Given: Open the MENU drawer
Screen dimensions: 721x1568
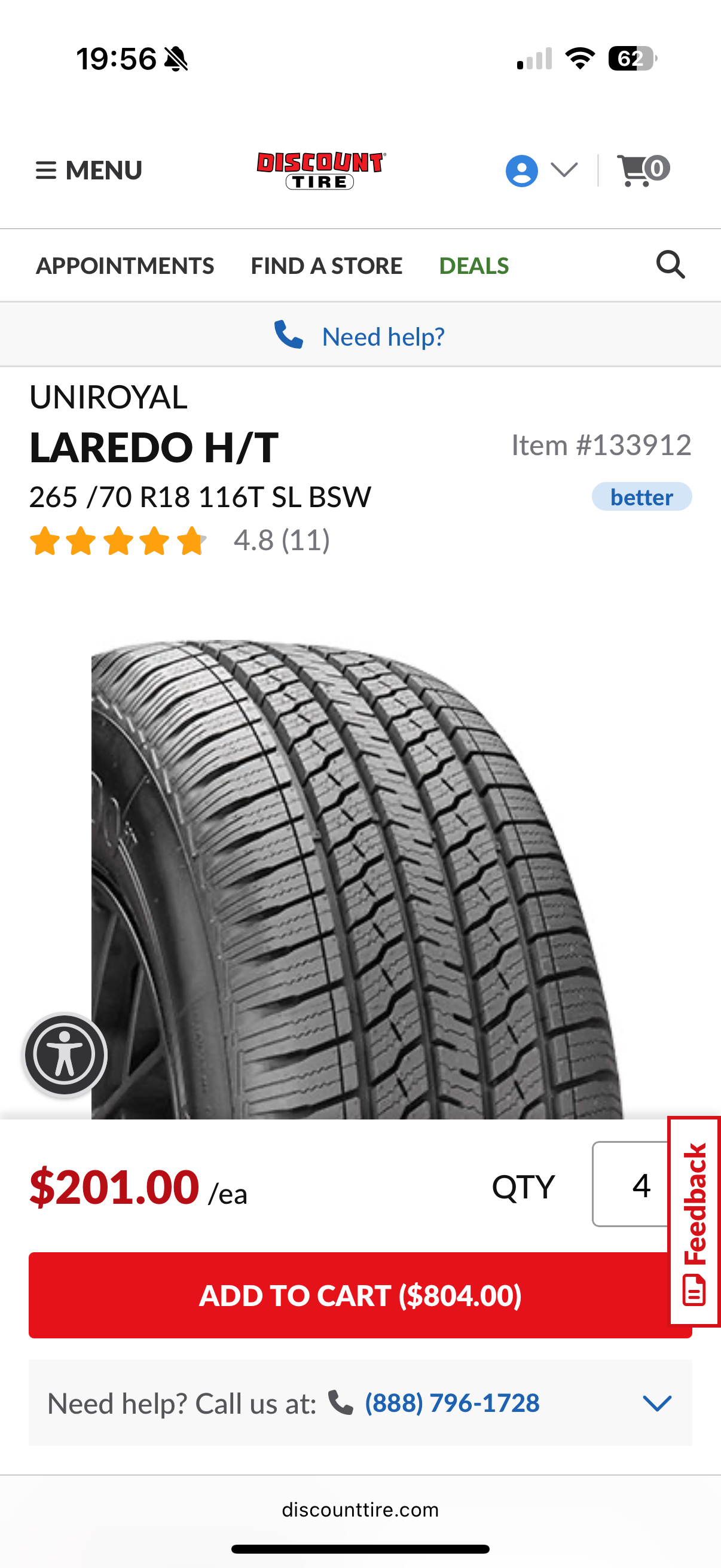Looking at the screenshot, I should (89, 170).
